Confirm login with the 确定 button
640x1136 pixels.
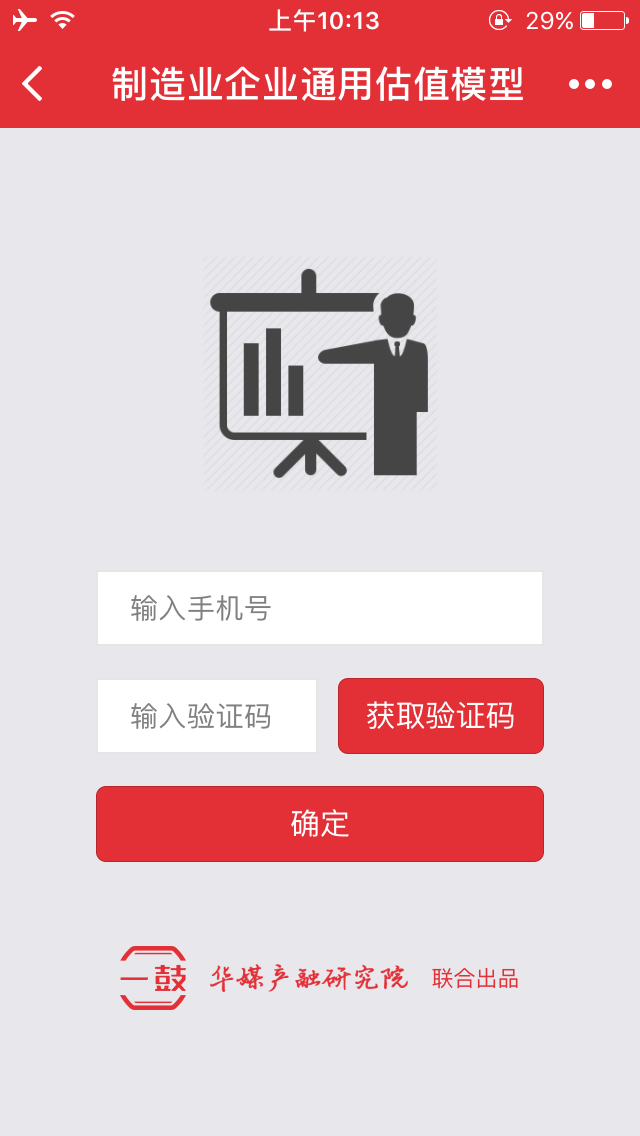click(320, 824)
